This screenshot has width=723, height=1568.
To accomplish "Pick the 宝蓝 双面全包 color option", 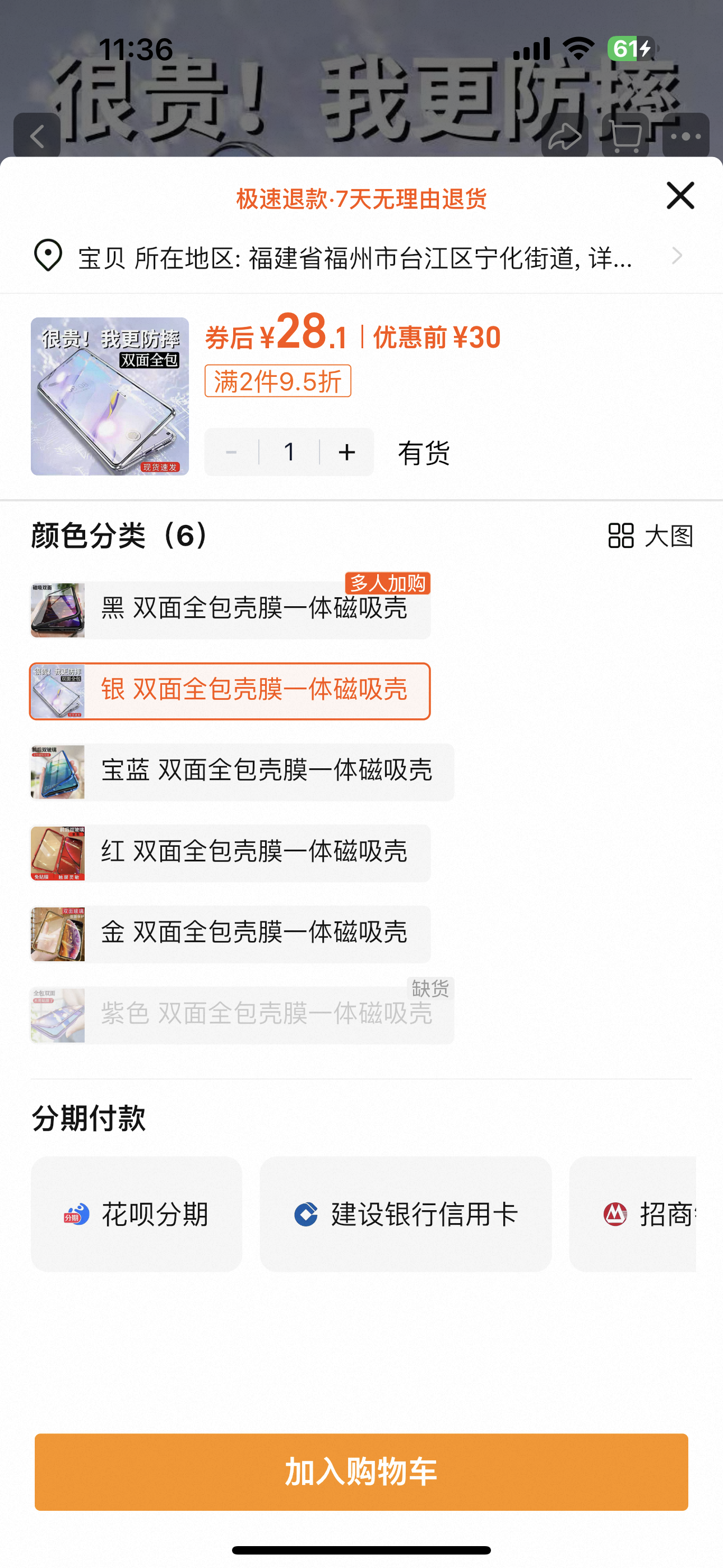I will (242, 772).
